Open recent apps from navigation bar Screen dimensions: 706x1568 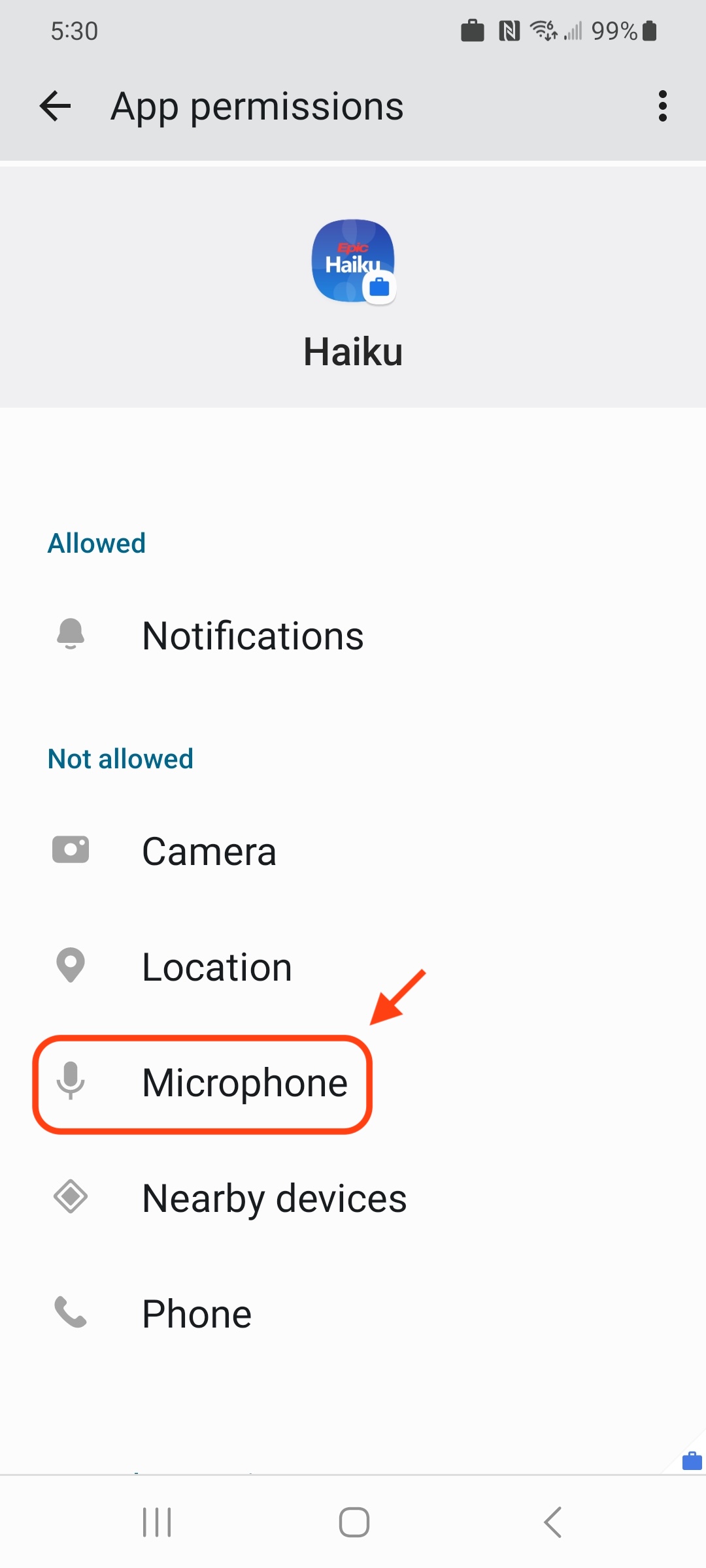(157, 1522)
